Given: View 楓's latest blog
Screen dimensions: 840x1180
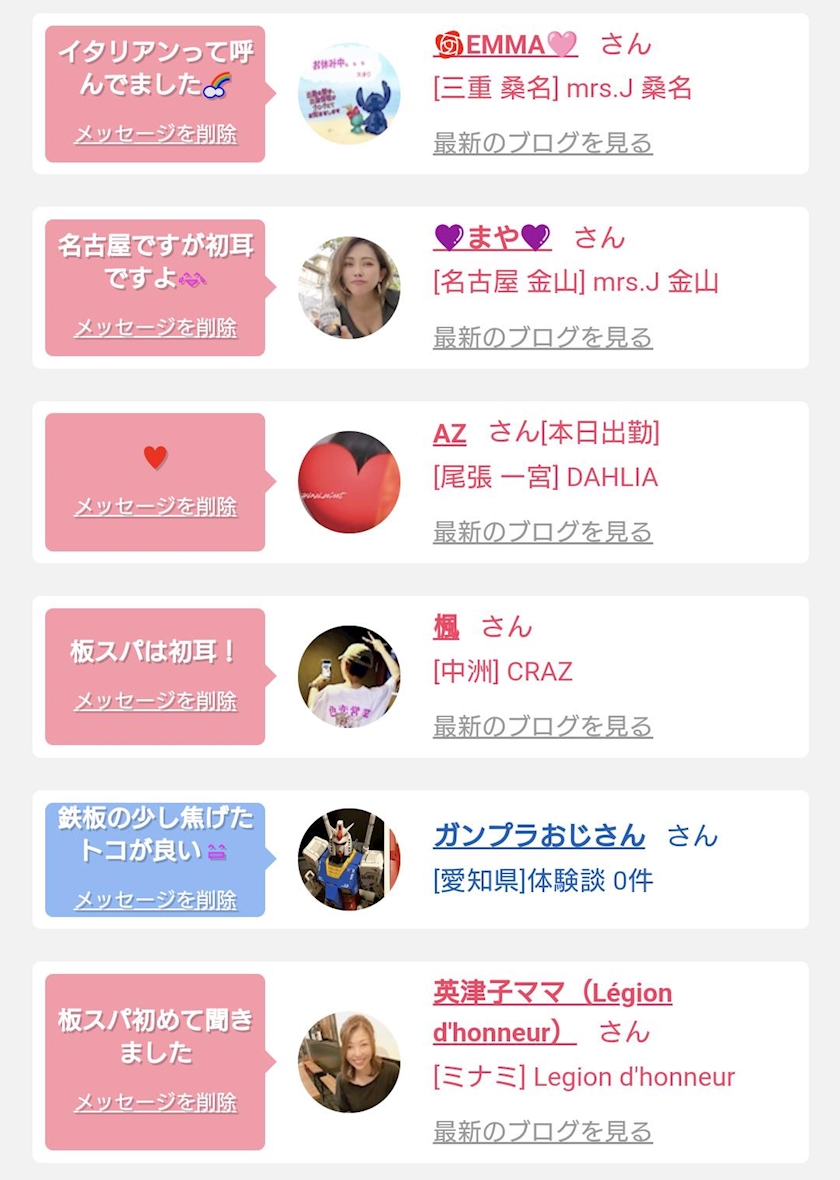Looking at the screenshot, I should [543, 725].
